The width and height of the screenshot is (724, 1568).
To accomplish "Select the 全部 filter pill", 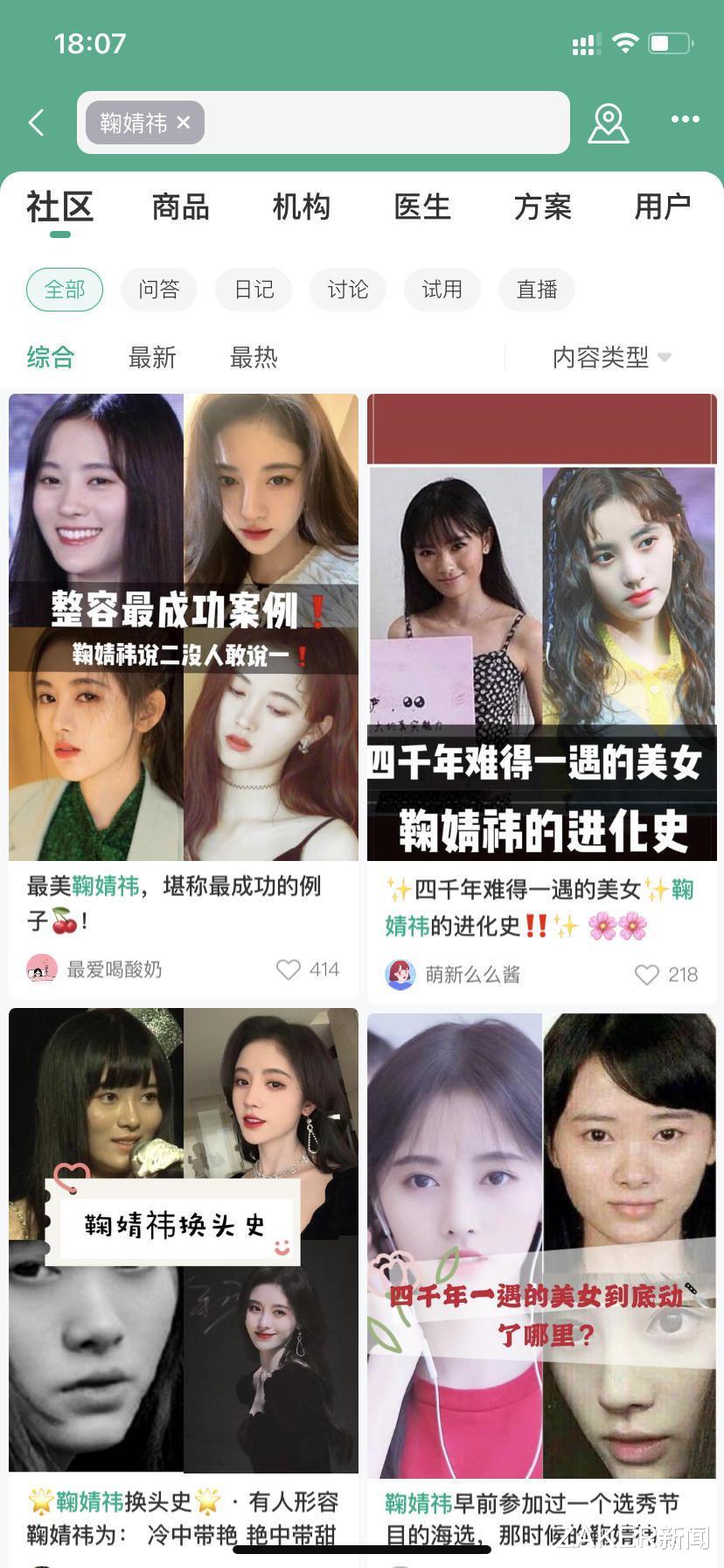I will pos(65,289).
